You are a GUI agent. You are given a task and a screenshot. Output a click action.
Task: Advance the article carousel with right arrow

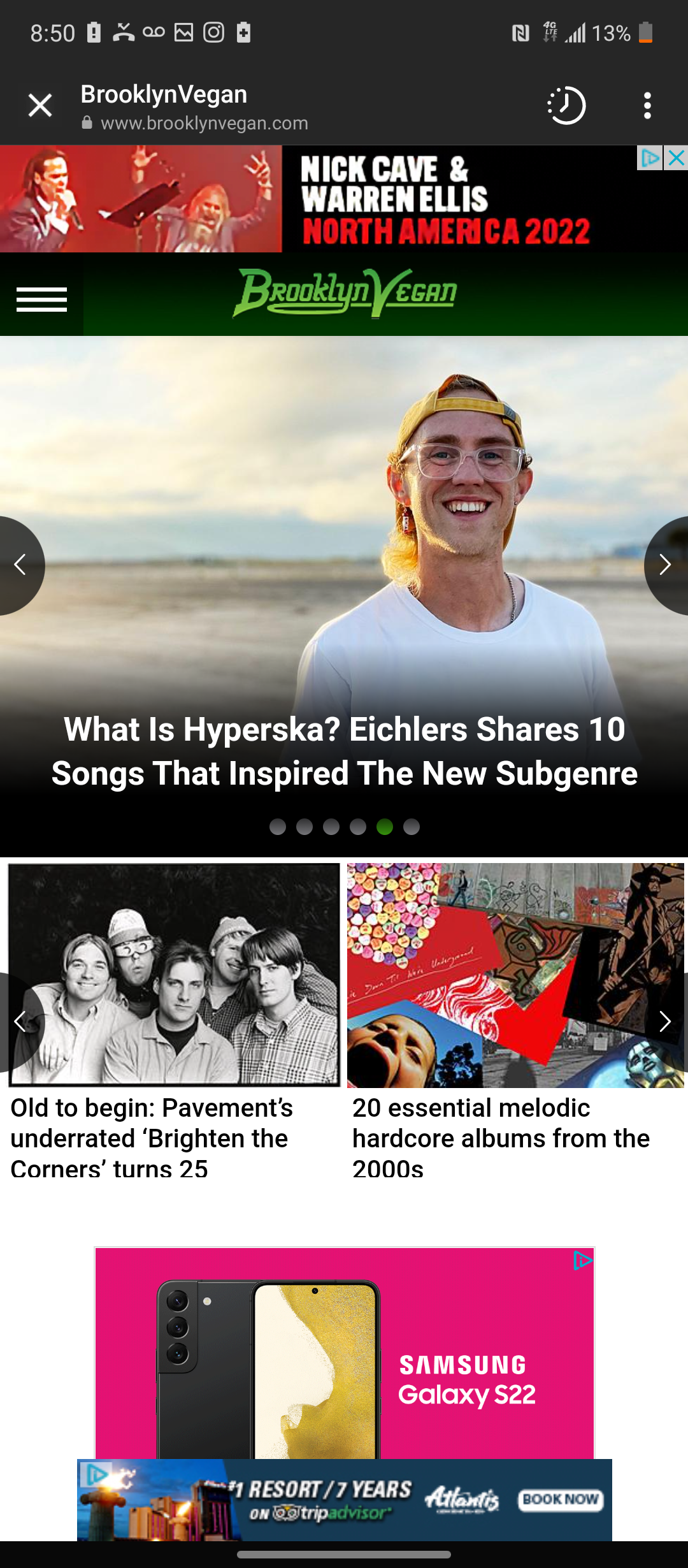666,1021
